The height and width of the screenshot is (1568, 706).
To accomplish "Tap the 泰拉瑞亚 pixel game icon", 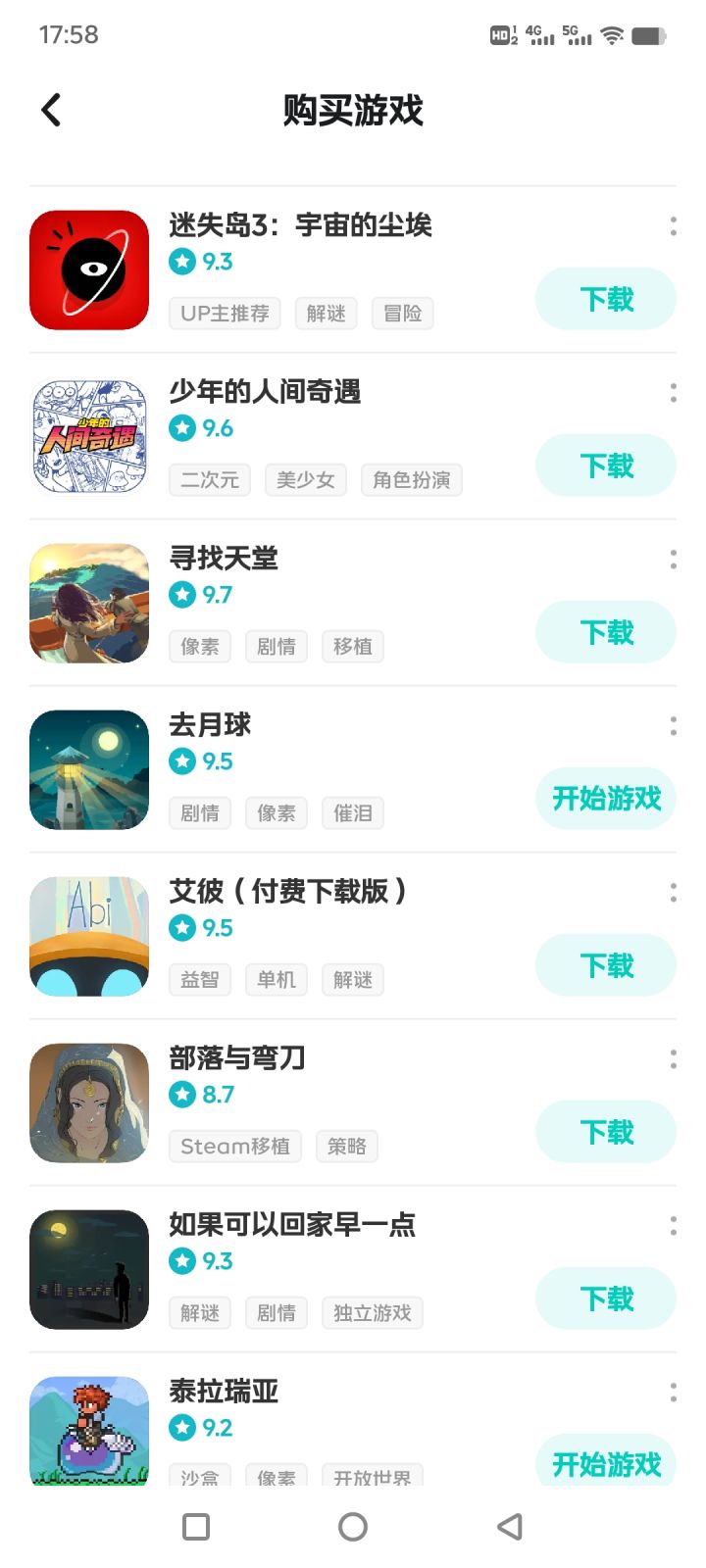I will [x=88, y=1431].
